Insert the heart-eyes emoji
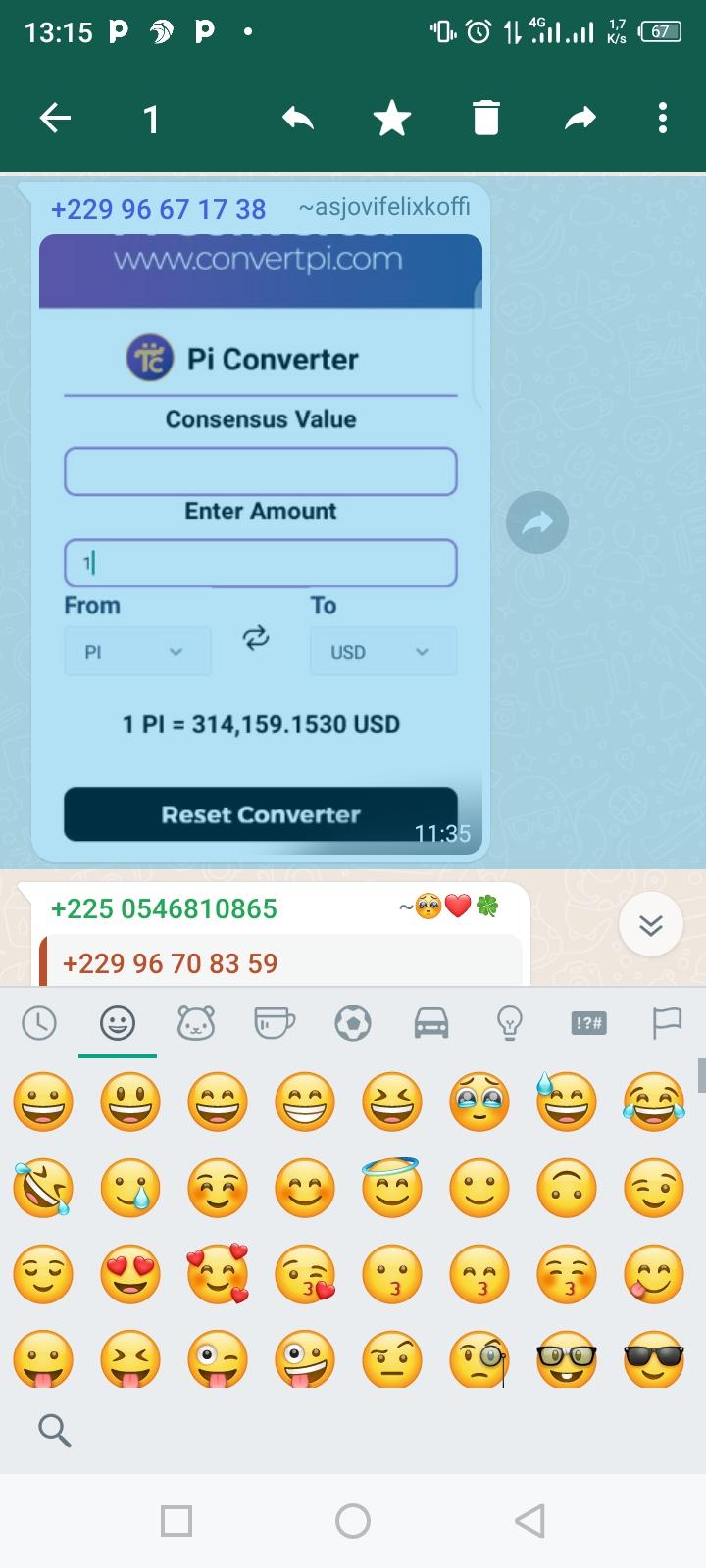Viewport: 706px width, 1568px height. pyautogui.click(x=130, y=1274)
